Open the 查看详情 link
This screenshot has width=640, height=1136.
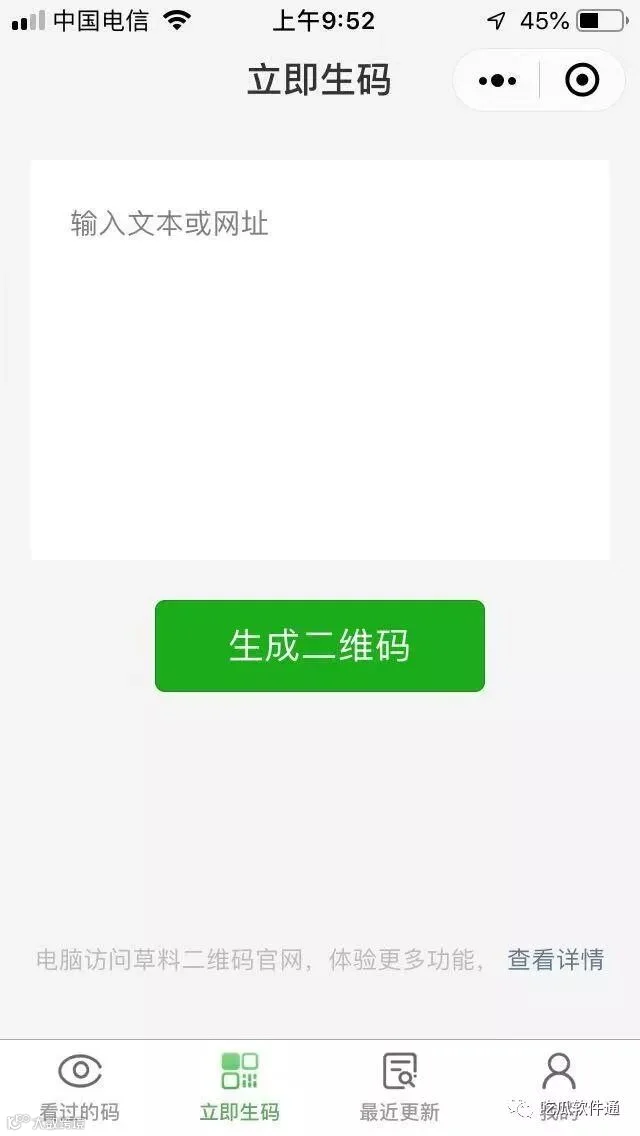[x=556, y=959]
